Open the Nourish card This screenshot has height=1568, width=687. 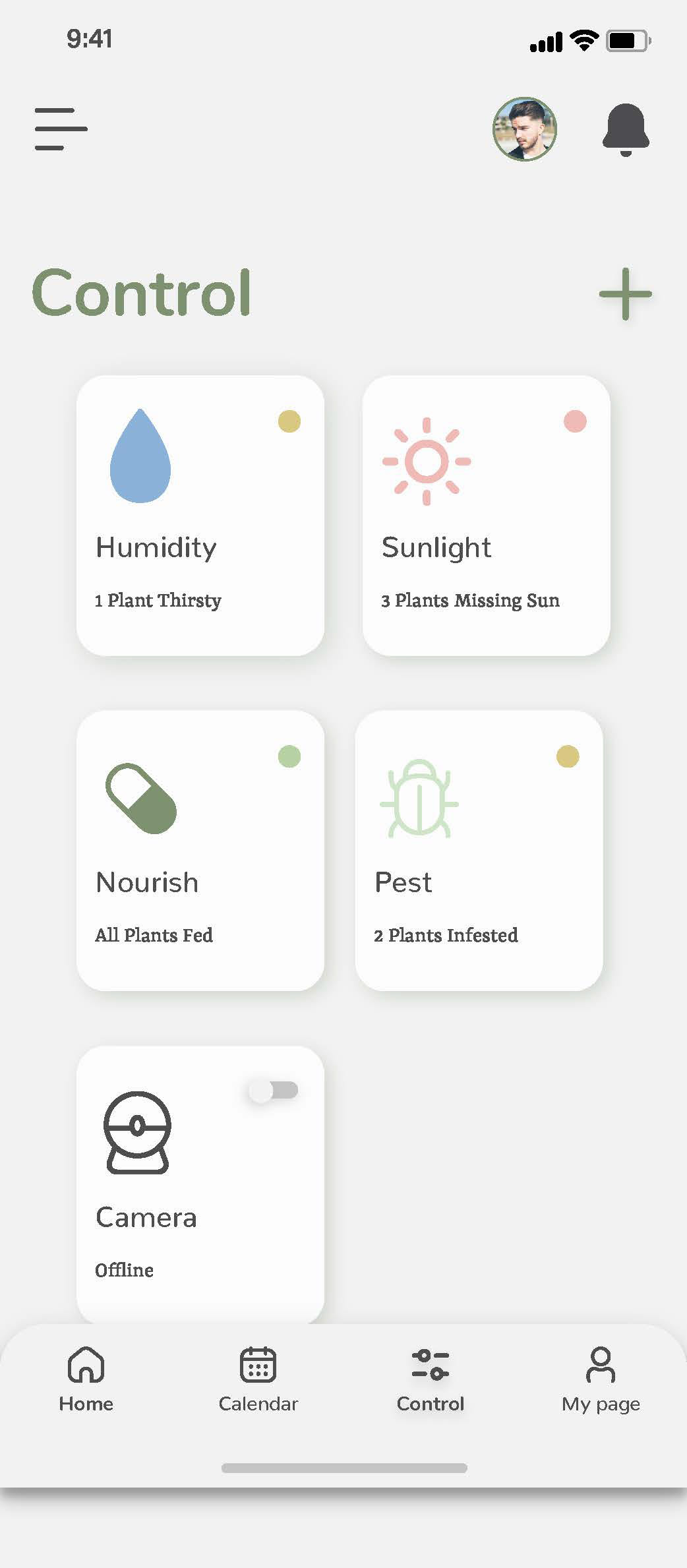pyautogui.click(x=200, y=851)
